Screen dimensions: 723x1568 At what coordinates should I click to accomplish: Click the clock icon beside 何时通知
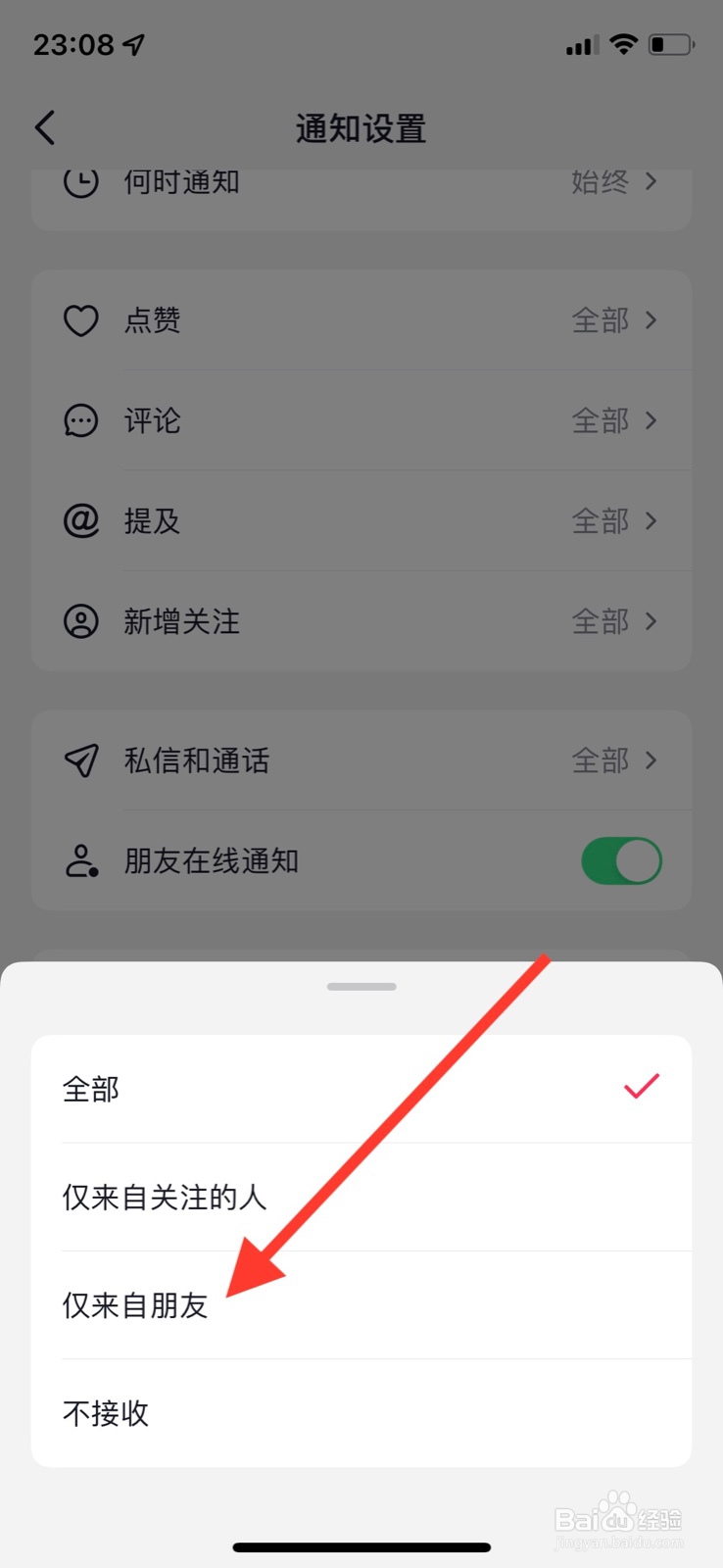tap(81, 181)
